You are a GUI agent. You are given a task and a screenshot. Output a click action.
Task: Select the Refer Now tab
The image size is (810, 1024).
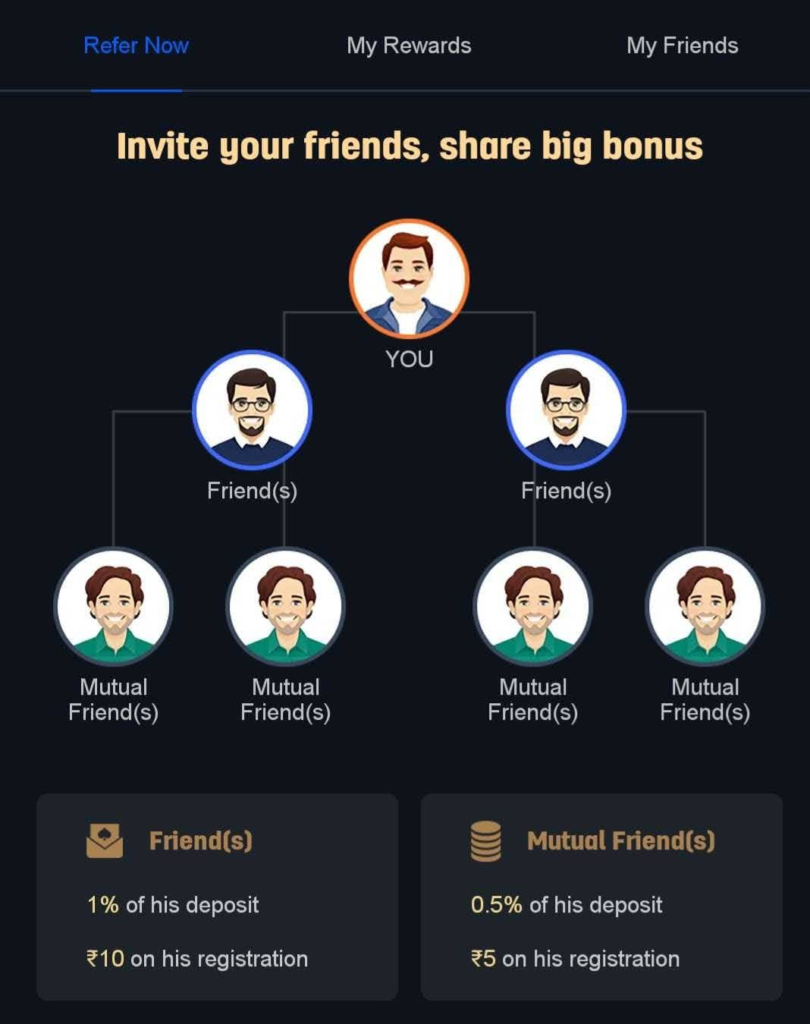(x=136, y=46)
